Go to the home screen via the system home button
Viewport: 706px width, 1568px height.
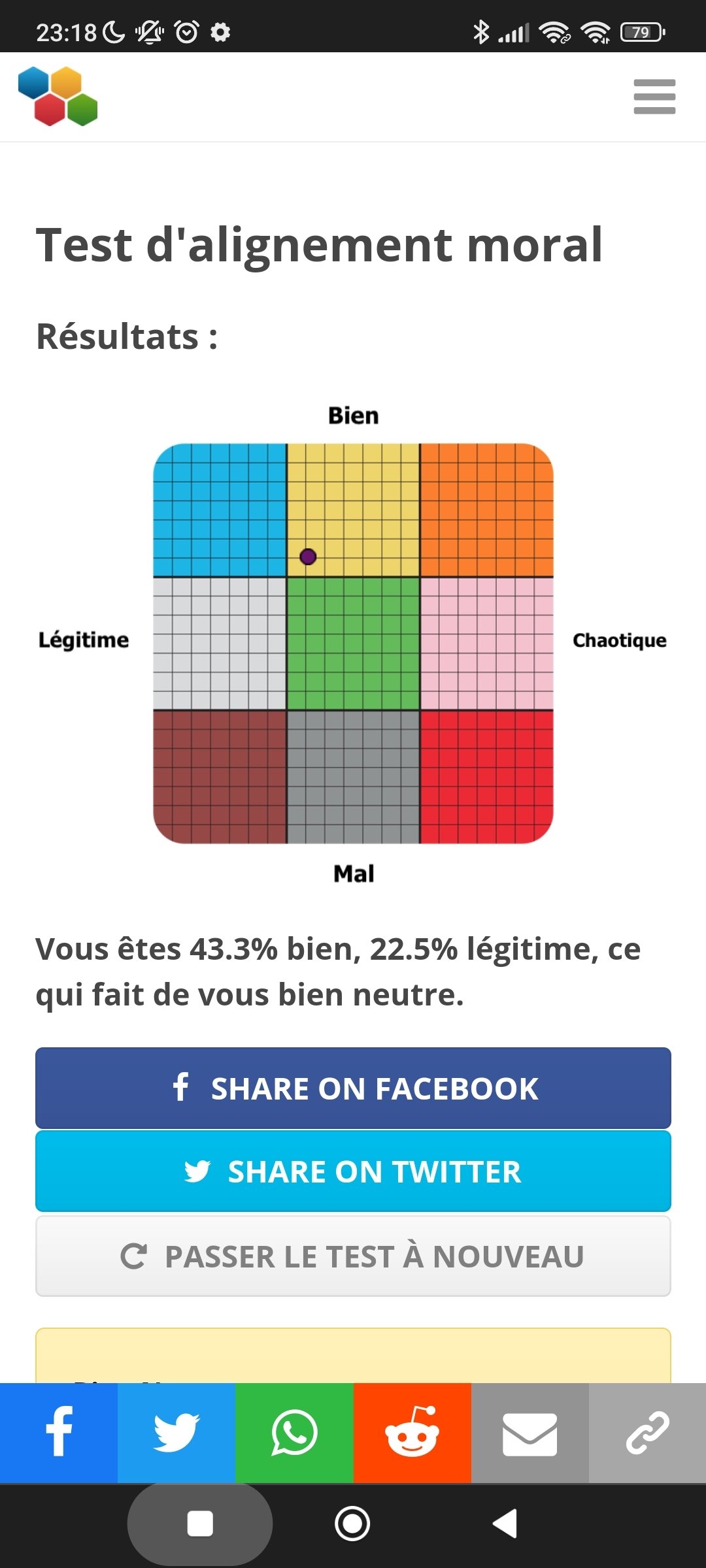(x=352, y=1524)
